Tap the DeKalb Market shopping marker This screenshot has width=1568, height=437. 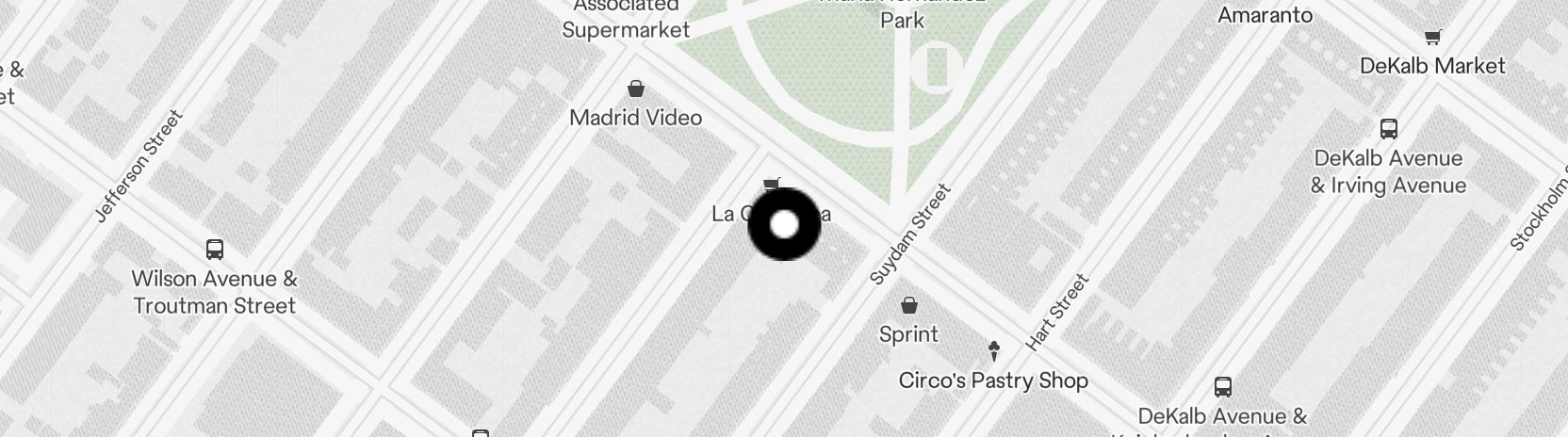(1432, 39)
